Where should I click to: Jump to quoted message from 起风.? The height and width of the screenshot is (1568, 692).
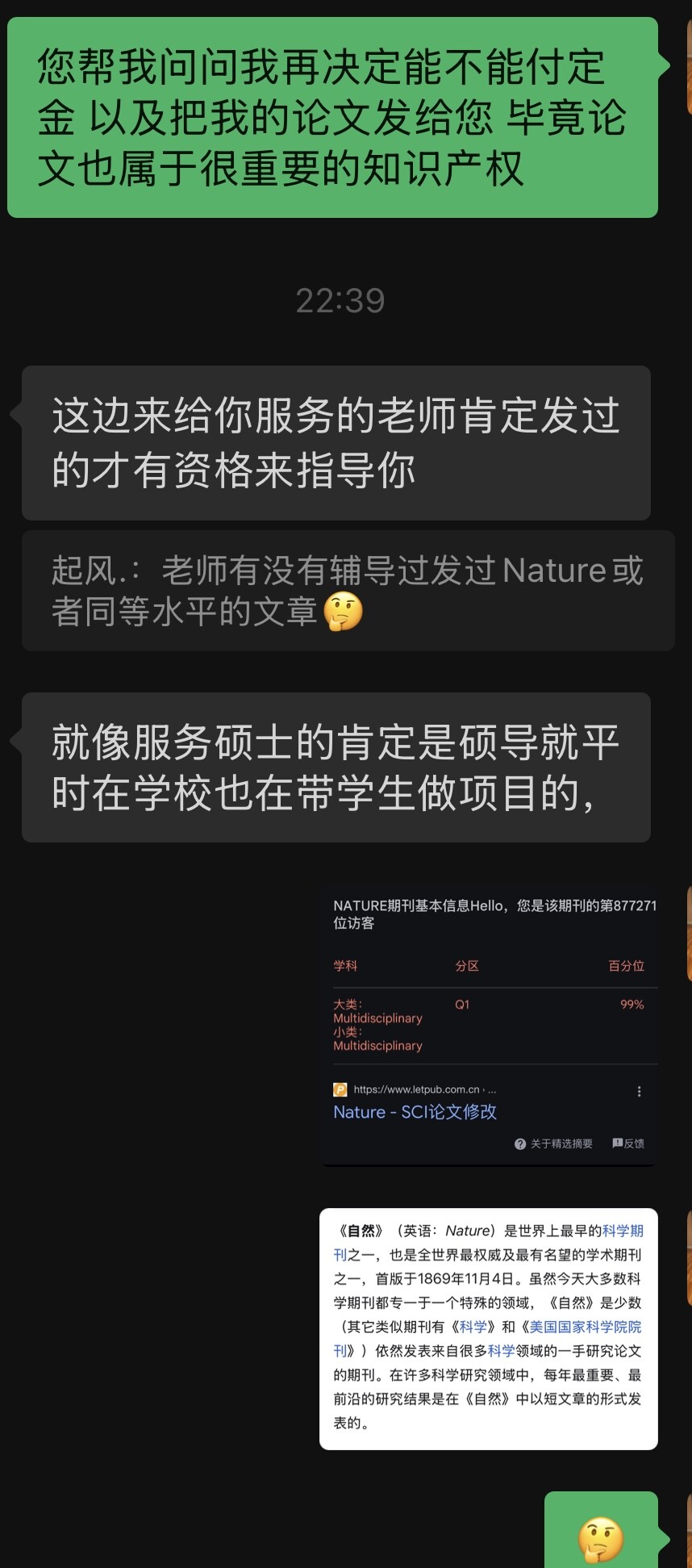348,591
